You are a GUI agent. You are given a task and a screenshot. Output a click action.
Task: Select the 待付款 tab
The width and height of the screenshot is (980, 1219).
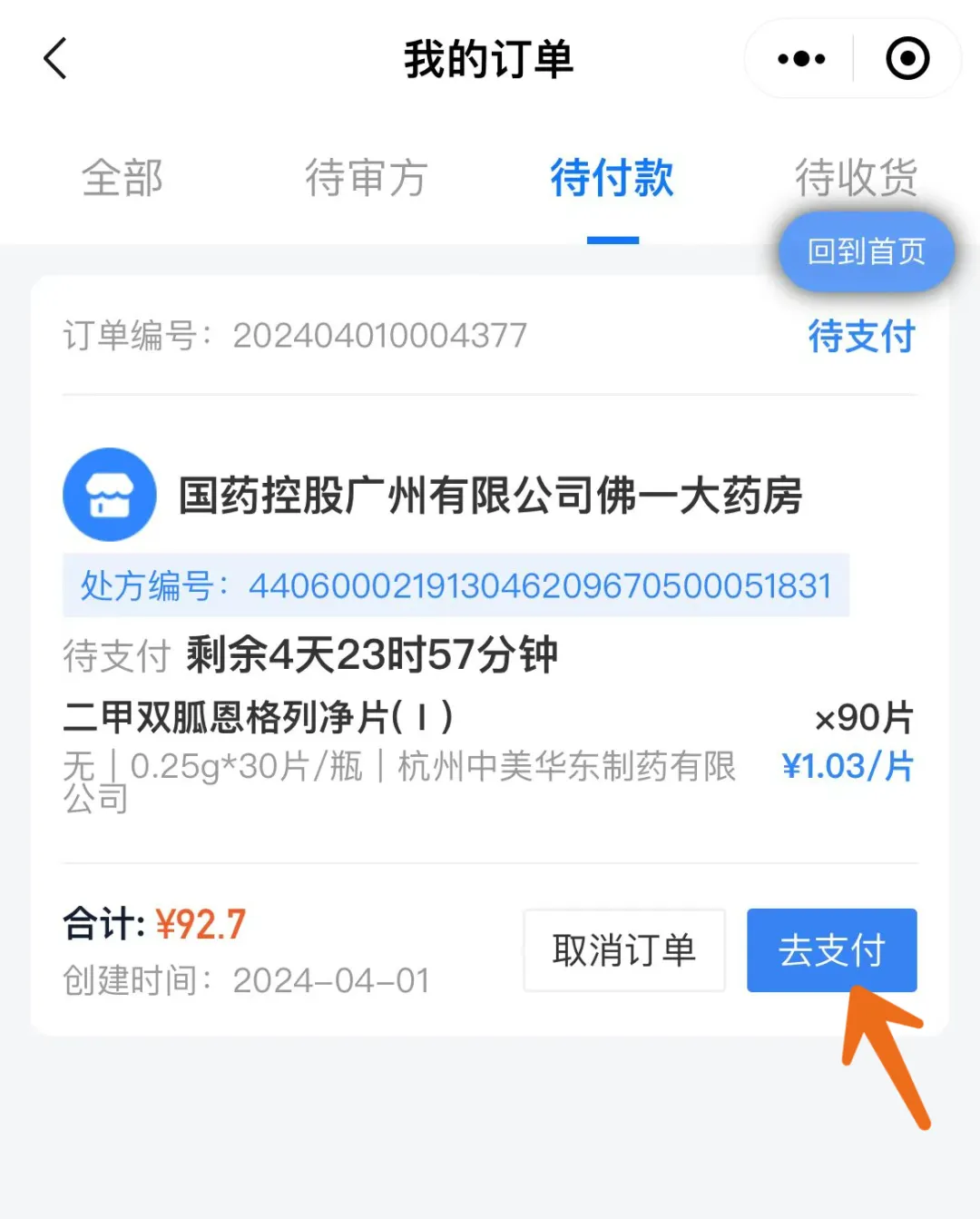click(612, 178)
